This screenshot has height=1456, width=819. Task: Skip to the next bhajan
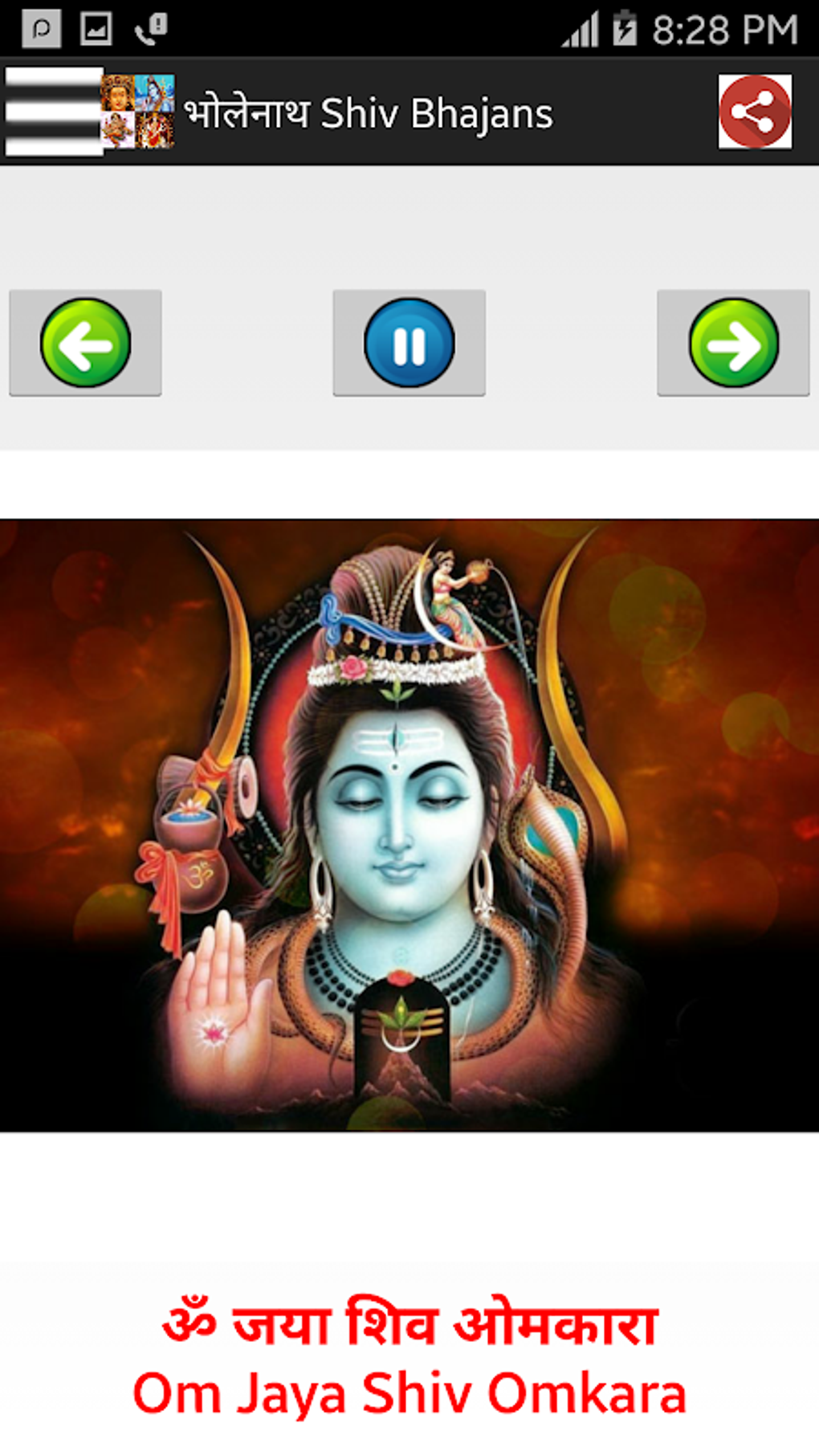[732, 343]
